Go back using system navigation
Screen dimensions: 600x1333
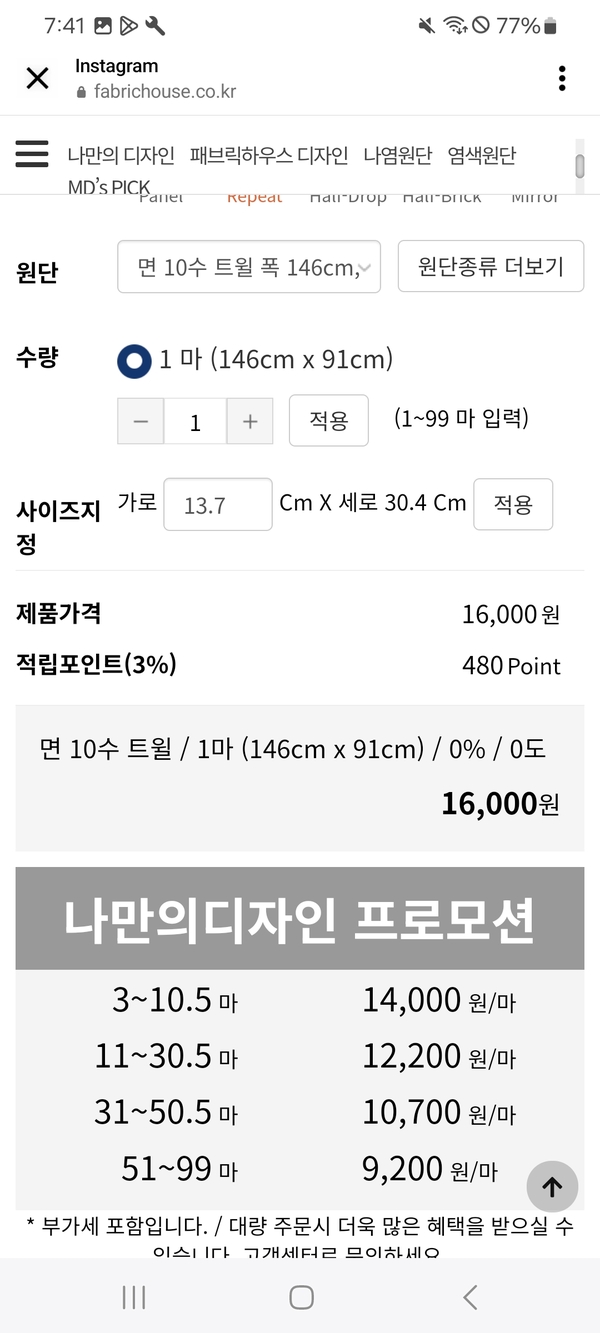(470, 1297)
